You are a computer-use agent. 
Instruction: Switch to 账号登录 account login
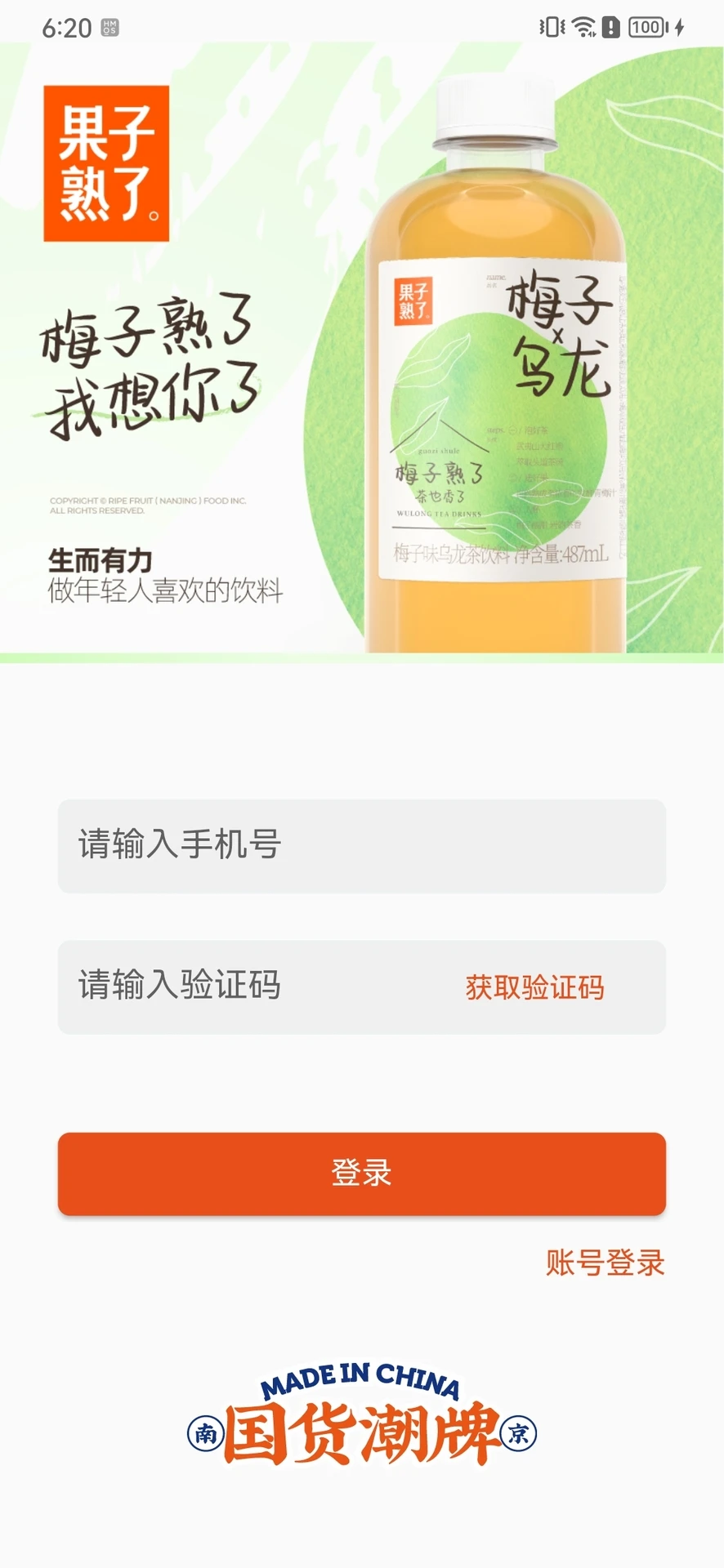pos(605,1263)
